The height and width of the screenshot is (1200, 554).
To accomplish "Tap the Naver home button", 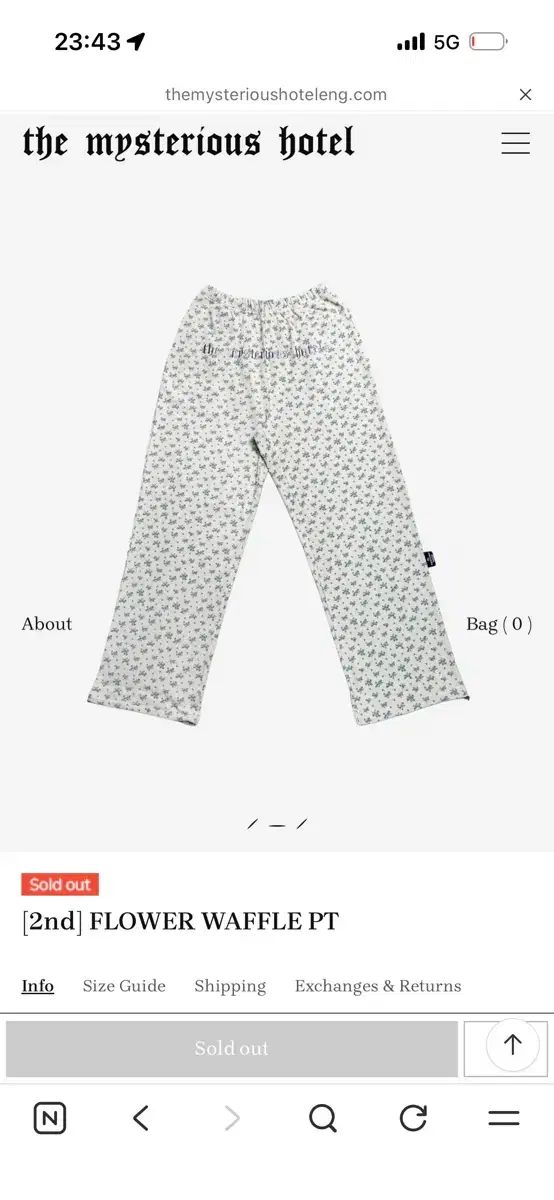I will (x=50, y=1118).
